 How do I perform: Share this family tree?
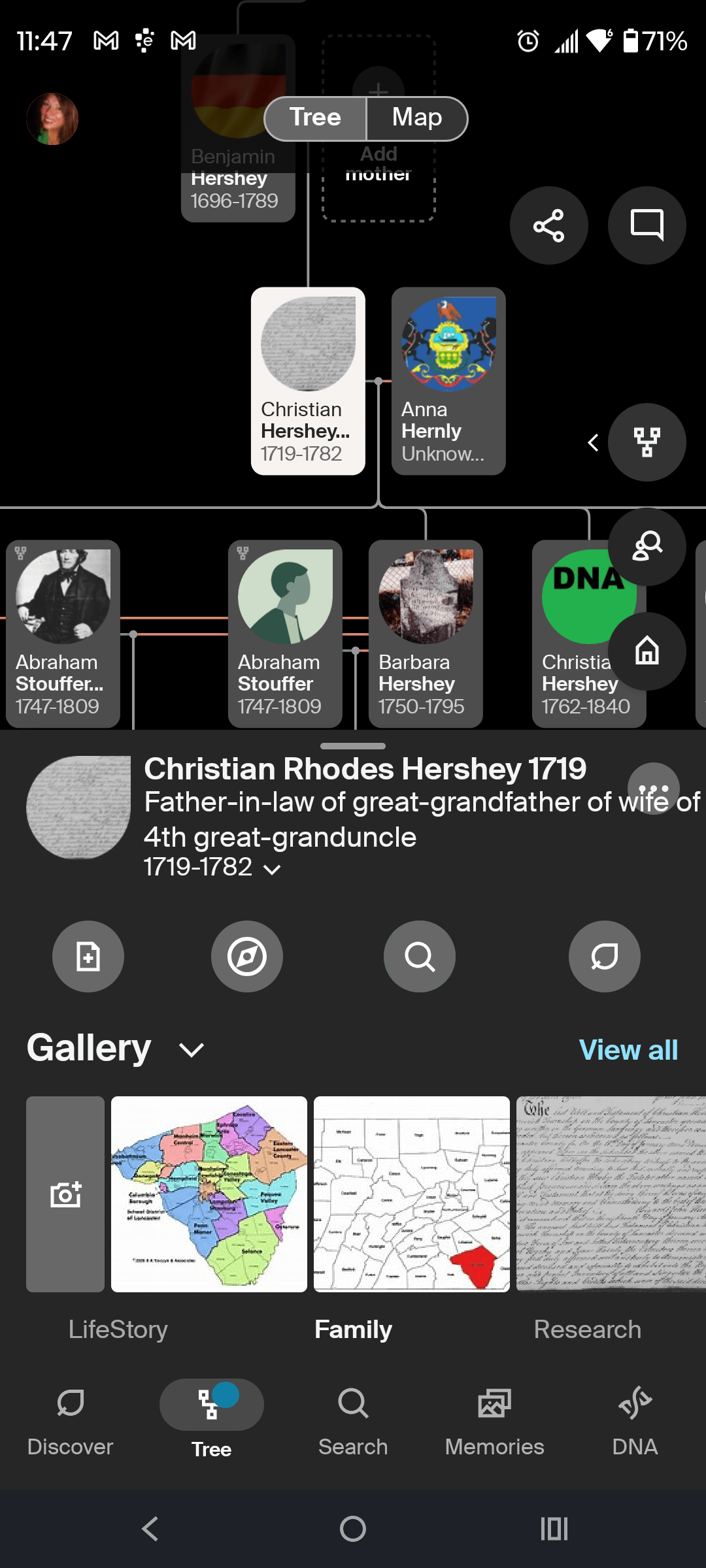(548, 225)
